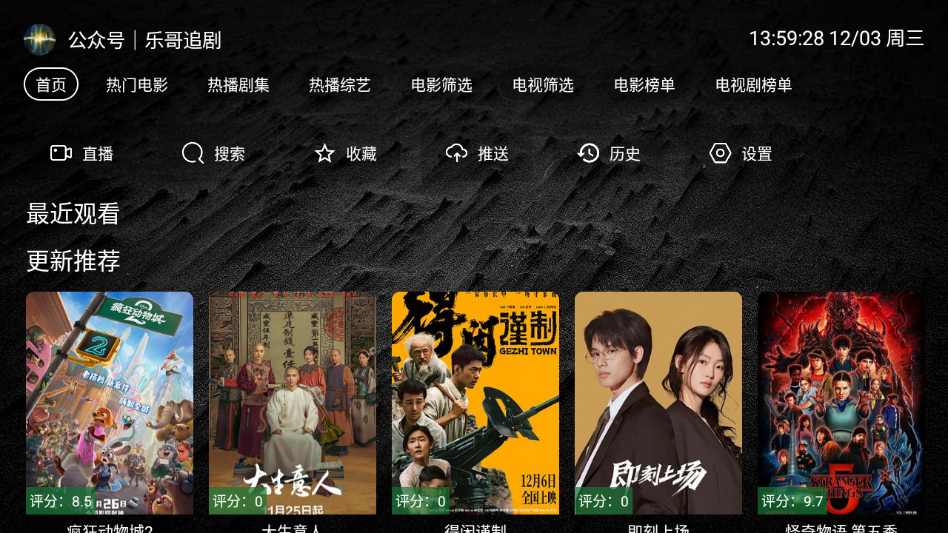Tap the 推送 push button
The height and width of the screenshot is (533, 948).
pos(478,153)
